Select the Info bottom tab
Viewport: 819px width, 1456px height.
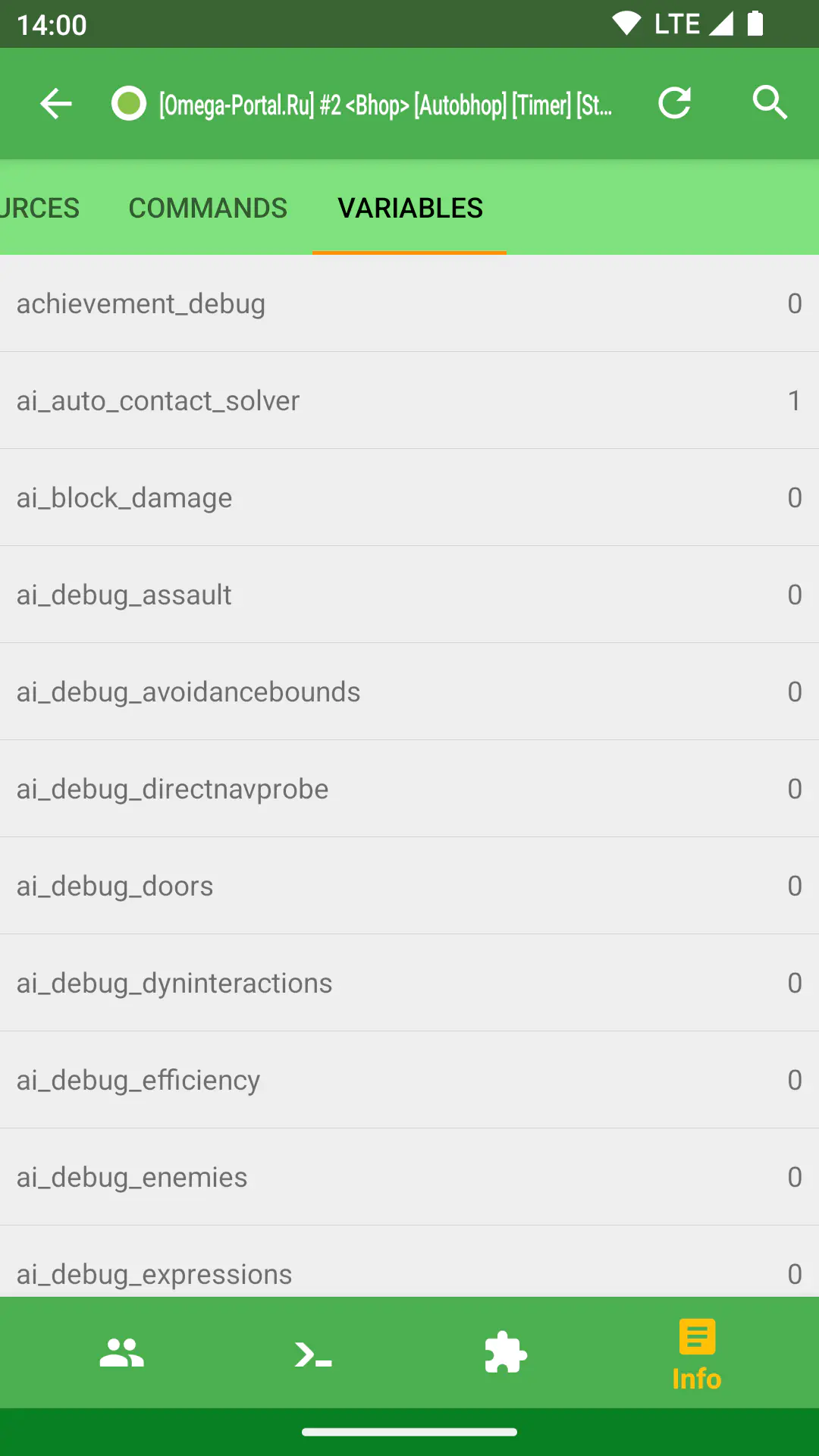coord(697,1354)
